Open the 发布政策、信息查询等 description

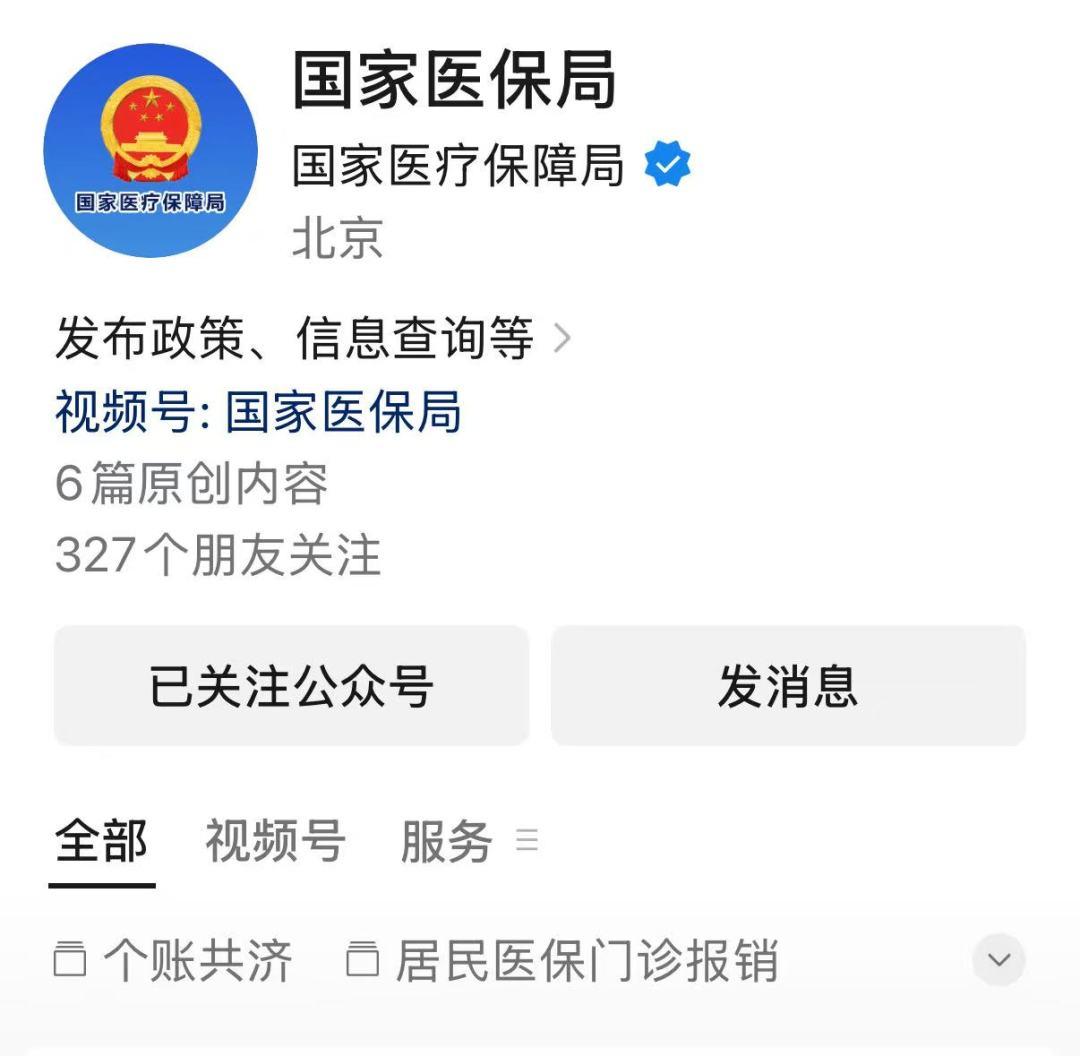(312, 339)
